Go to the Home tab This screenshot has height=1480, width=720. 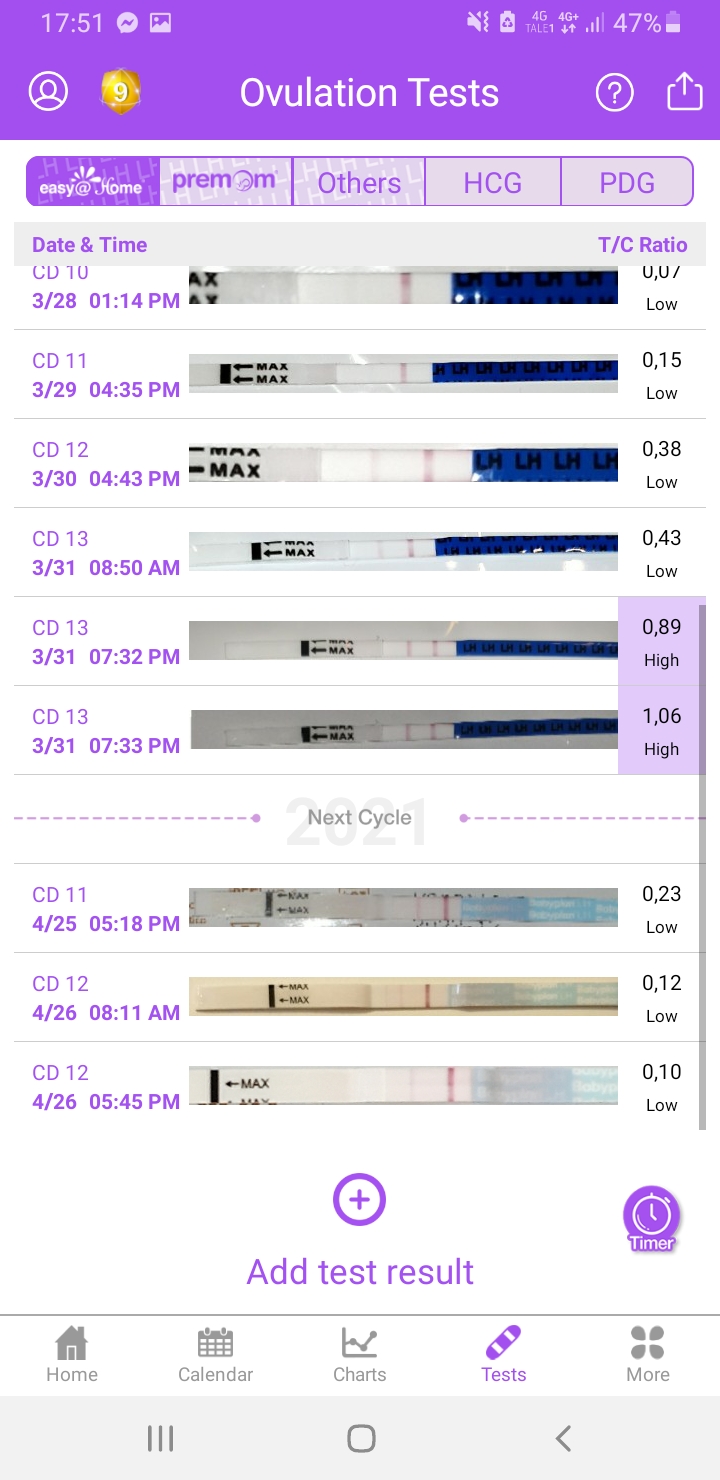point(72,1355)
